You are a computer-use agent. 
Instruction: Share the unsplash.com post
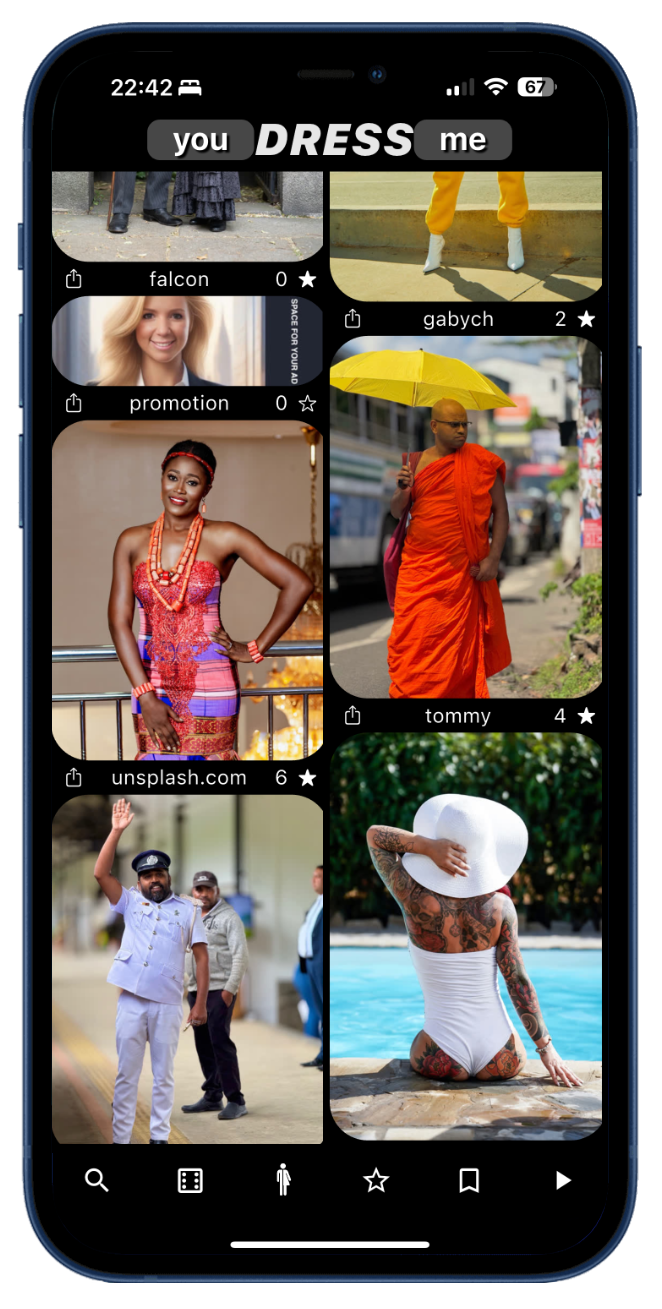[73, 777]
